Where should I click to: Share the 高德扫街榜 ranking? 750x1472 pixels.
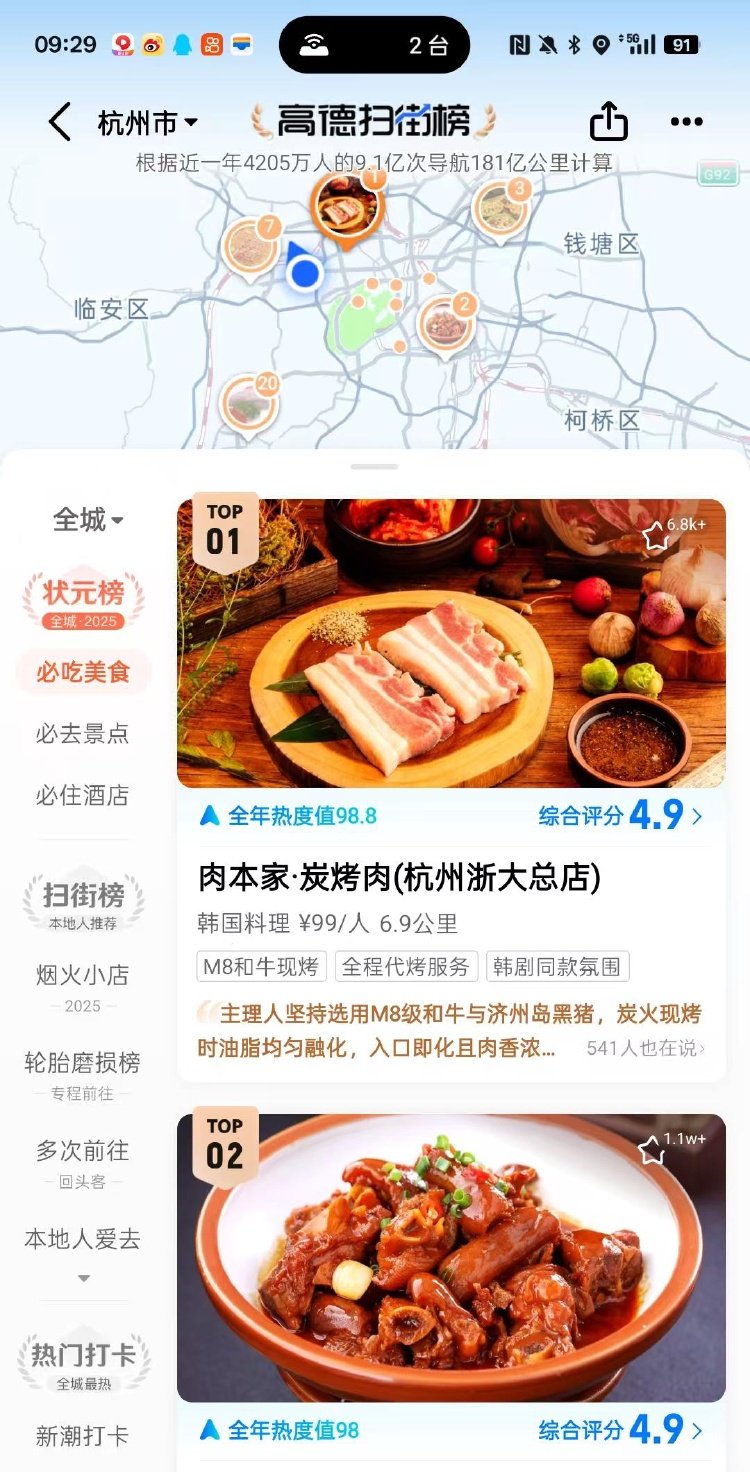608,122
